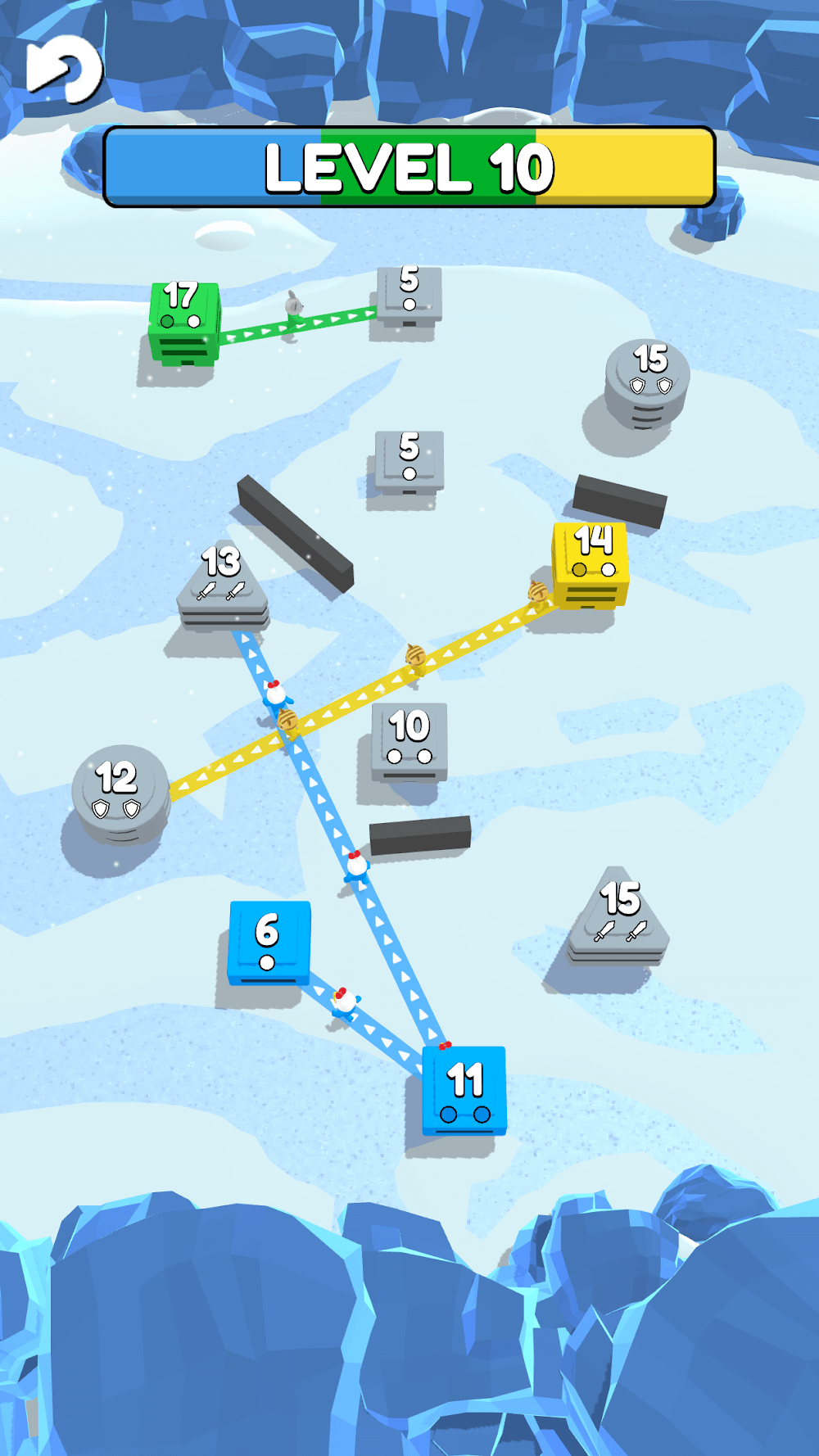The image size is (819, 1456).
Task: Tap the restart level arrow icon
Action: pos(64,70)
